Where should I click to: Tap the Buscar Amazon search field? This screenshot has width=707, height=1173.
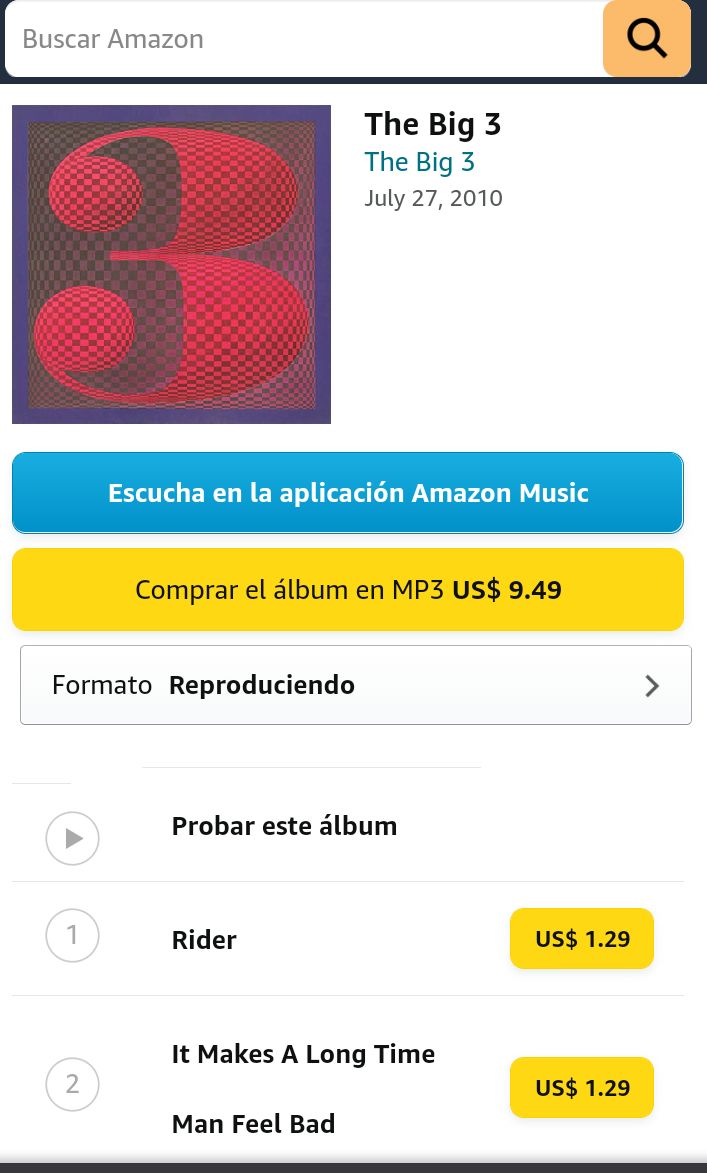300,39
